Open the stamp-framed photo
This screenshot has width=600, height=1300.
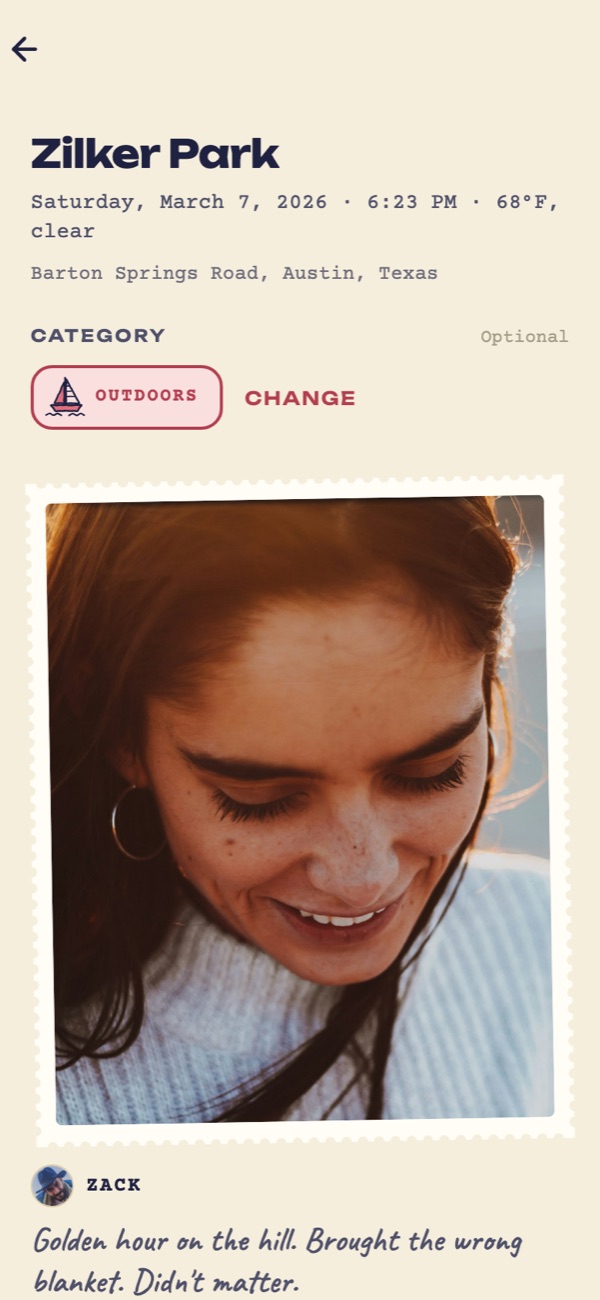coord(299,809)
